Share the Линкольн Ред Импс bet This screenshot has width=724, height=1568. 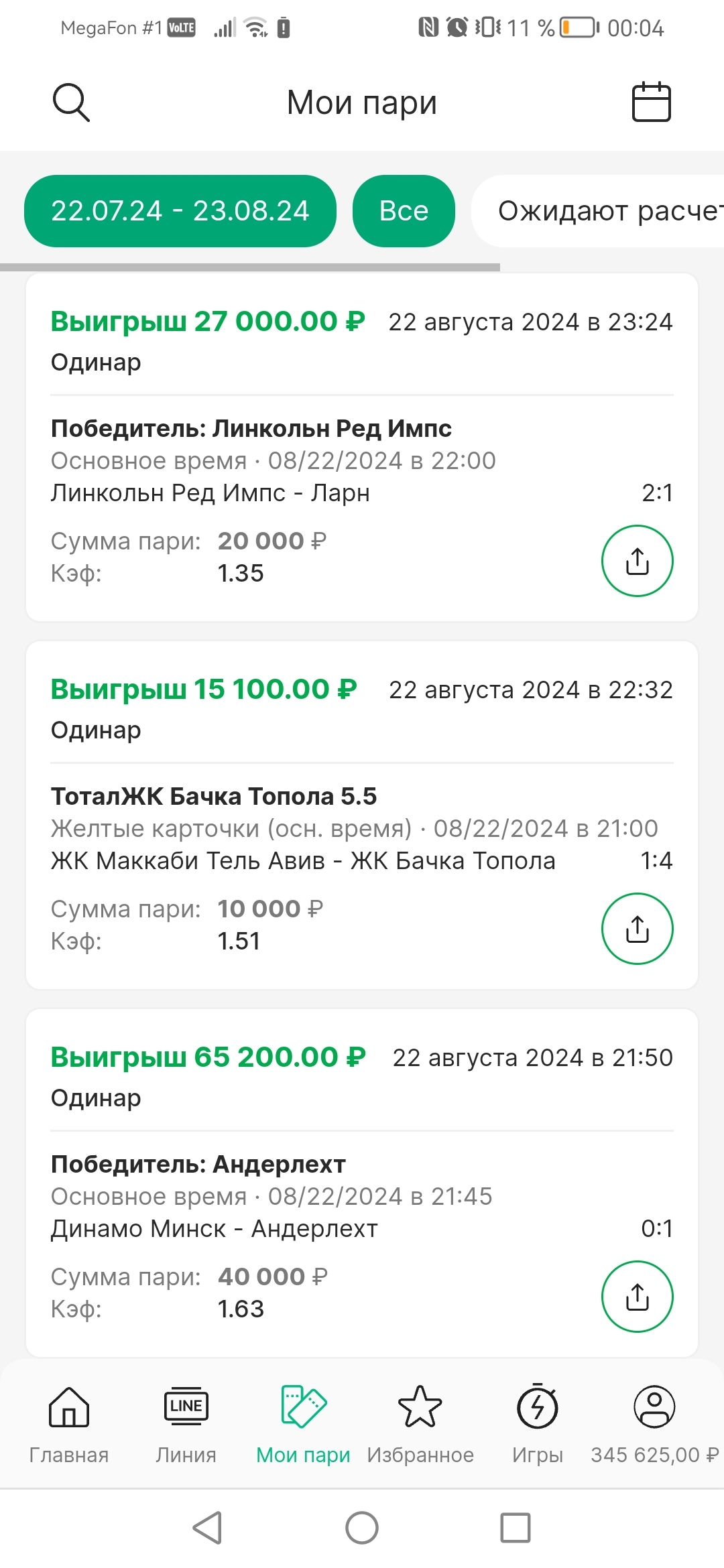[638, 561]
